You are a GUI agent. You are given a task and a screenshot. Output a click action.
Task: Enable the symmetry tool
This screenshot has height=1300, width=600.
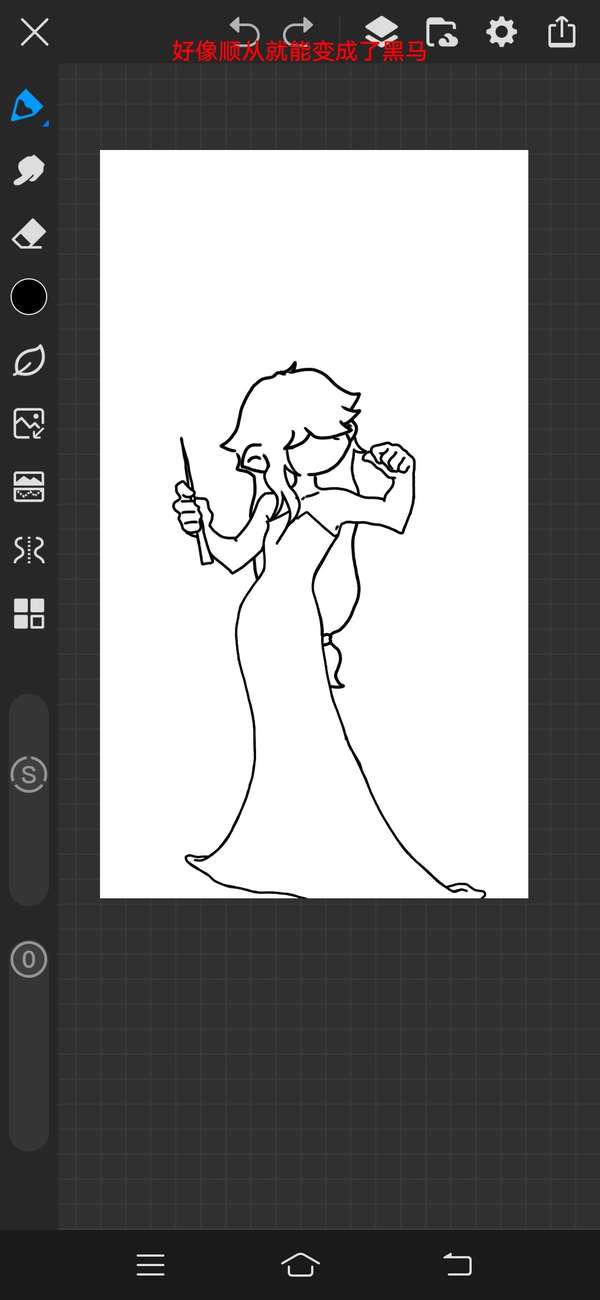[28, 549]
